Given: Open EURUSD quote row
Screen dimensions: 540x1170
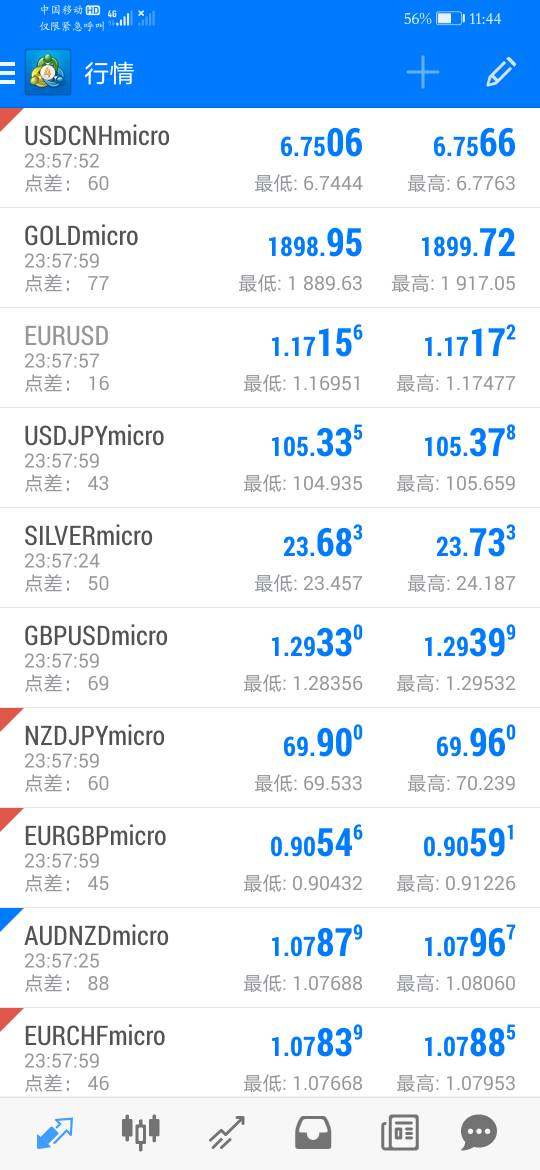Looking at the screenshot, I should click(270, 358).
